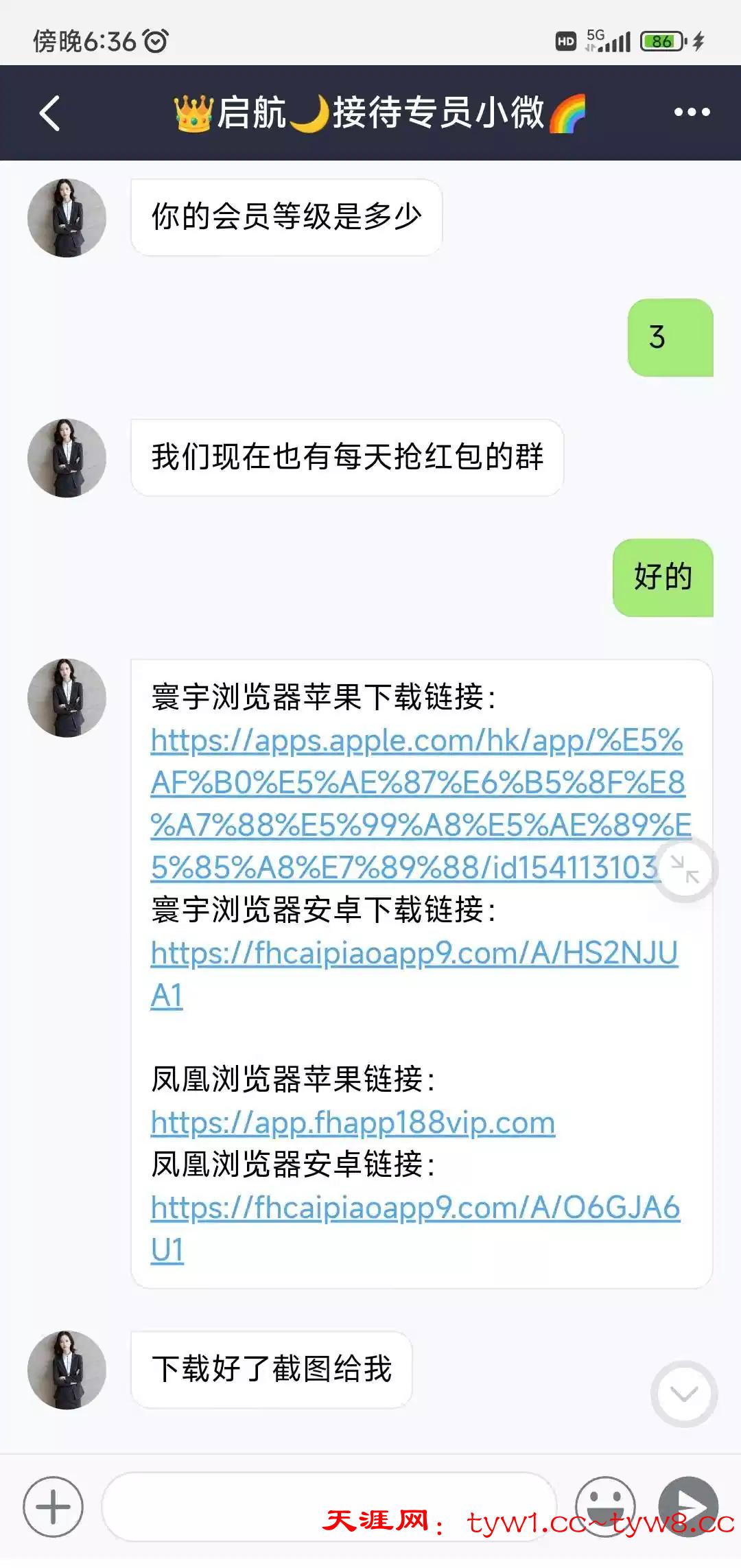Viewport: 741px width, 1568px height.
Task: Tap the plus attachment icon
Action: (53, 1507)
